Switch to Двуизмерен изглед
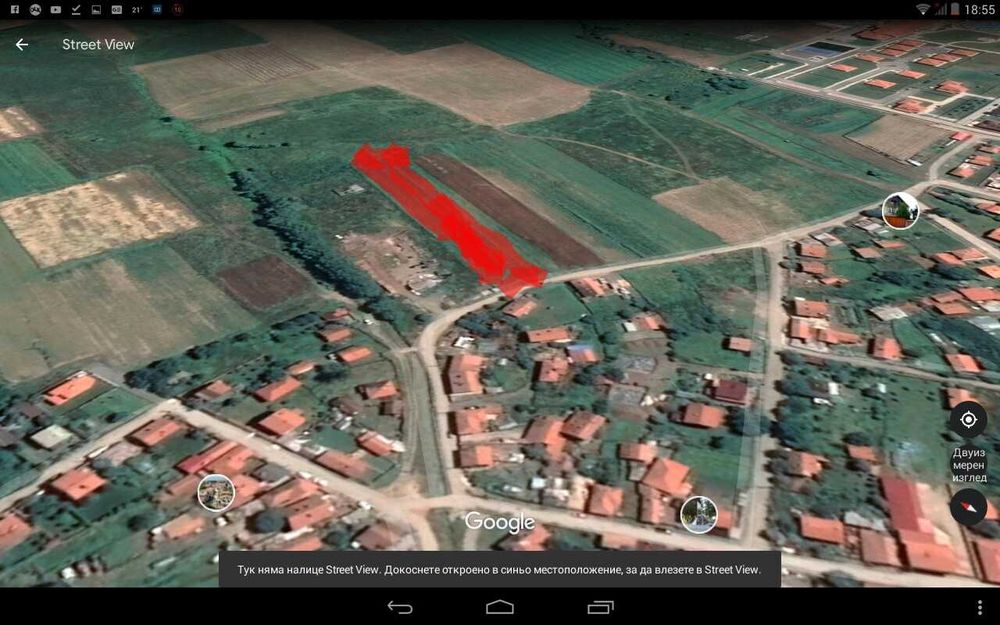The height and width of the screenshot is (625, 1000). (967, 465)
